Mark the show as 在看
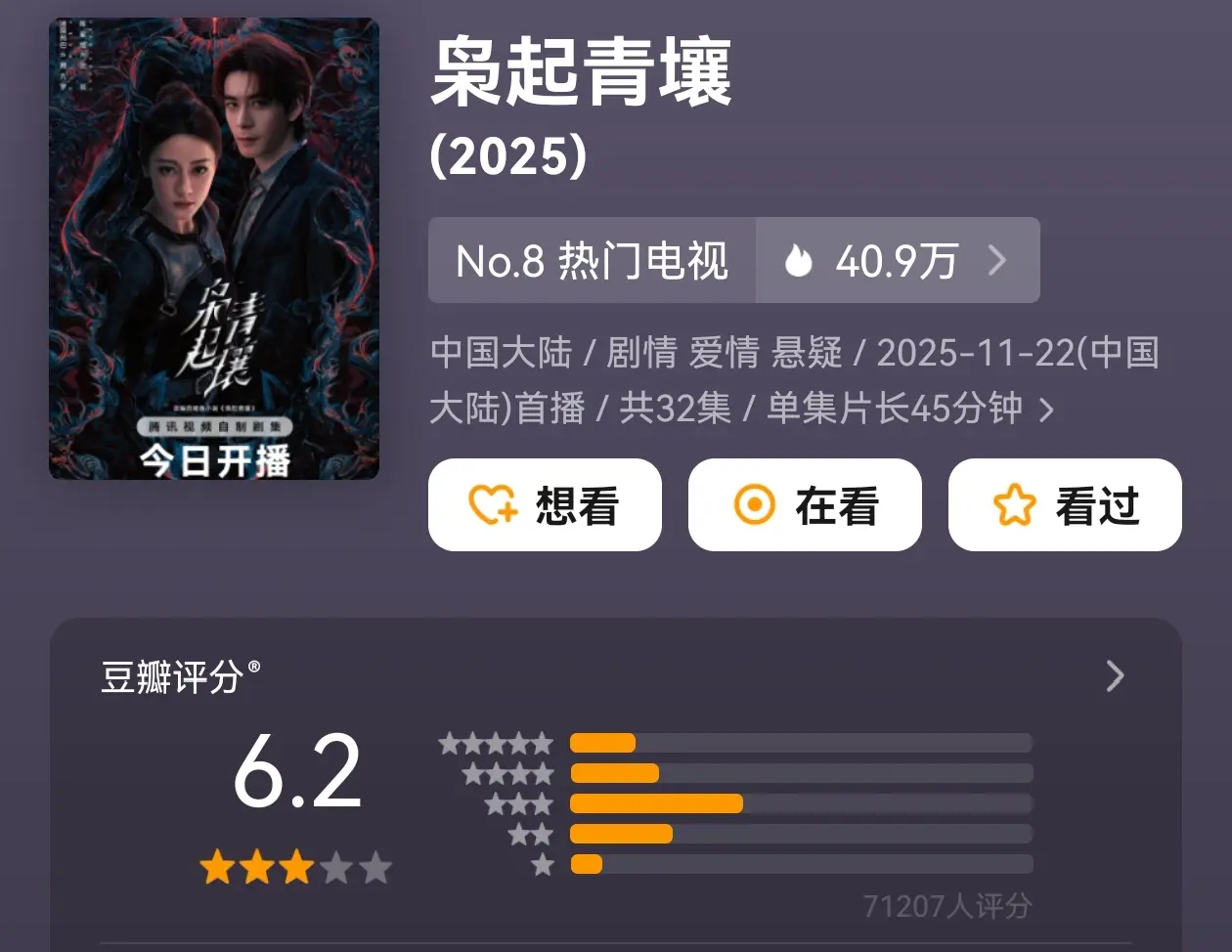The width and height of the screenshot is (1232, 952). [x=805, y=505]
